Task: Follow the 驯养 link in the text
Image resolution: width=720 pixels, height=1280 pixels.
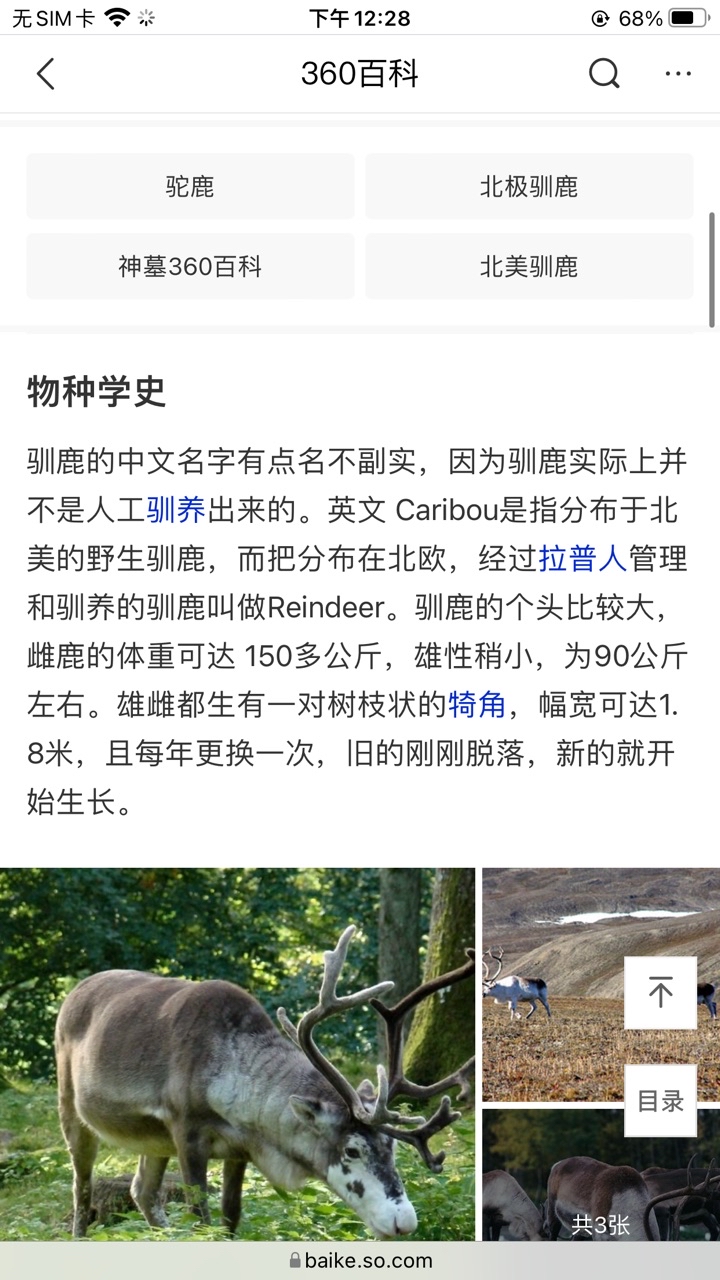Action: [x=176, y=510]
